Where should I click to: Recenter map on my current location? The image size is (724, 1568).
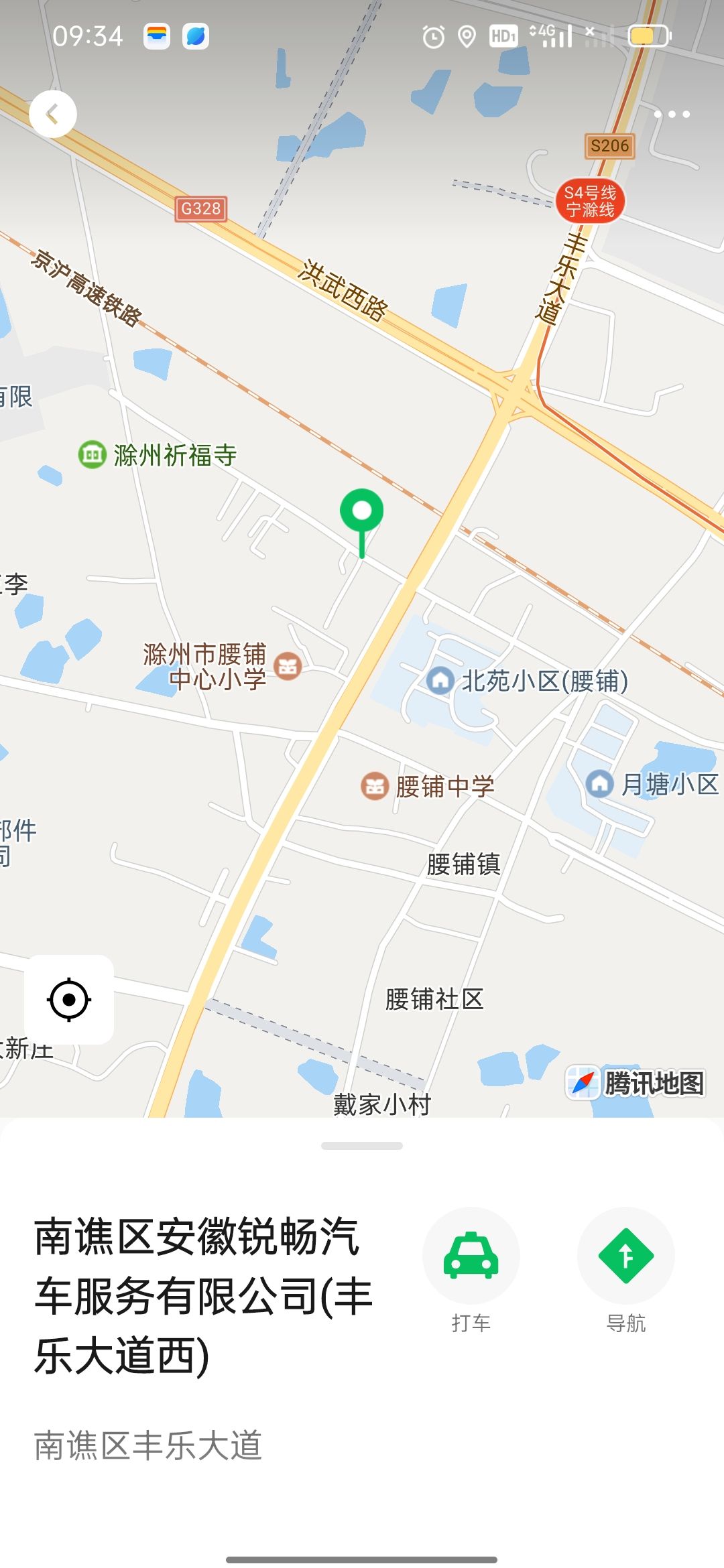(69, 999)
